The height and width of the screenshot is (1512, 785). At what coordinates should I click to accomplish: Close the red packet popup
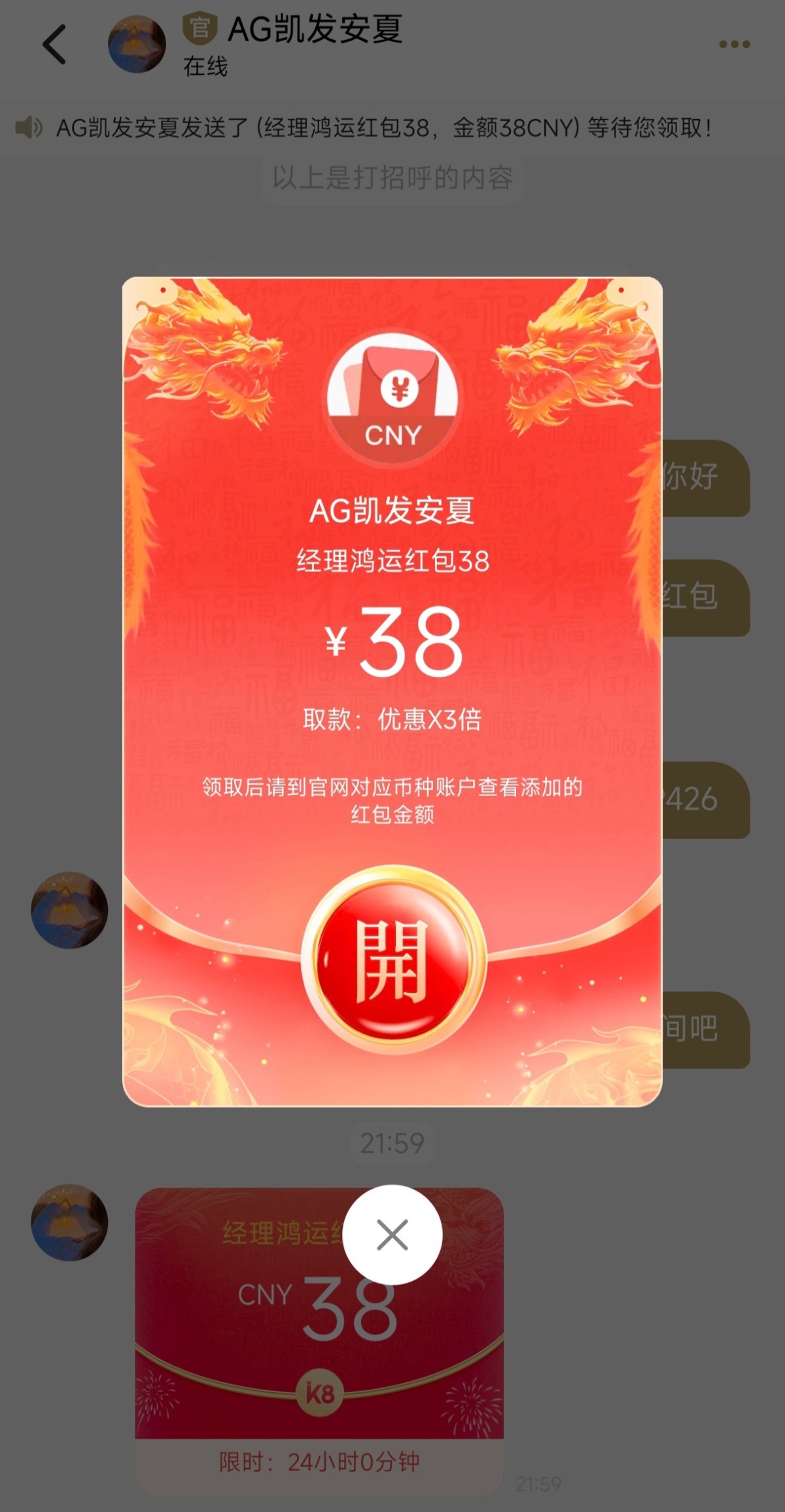392,1234
